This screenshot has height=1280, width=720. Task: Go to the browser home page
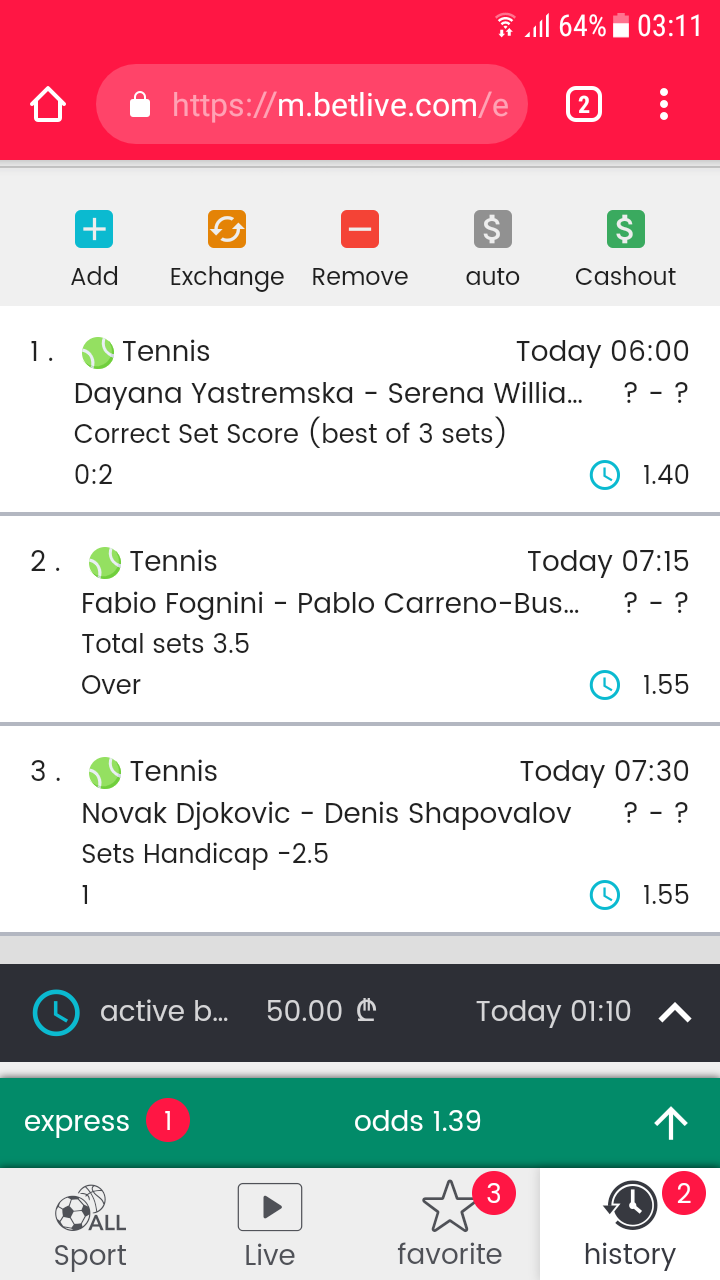click(48, 105)
